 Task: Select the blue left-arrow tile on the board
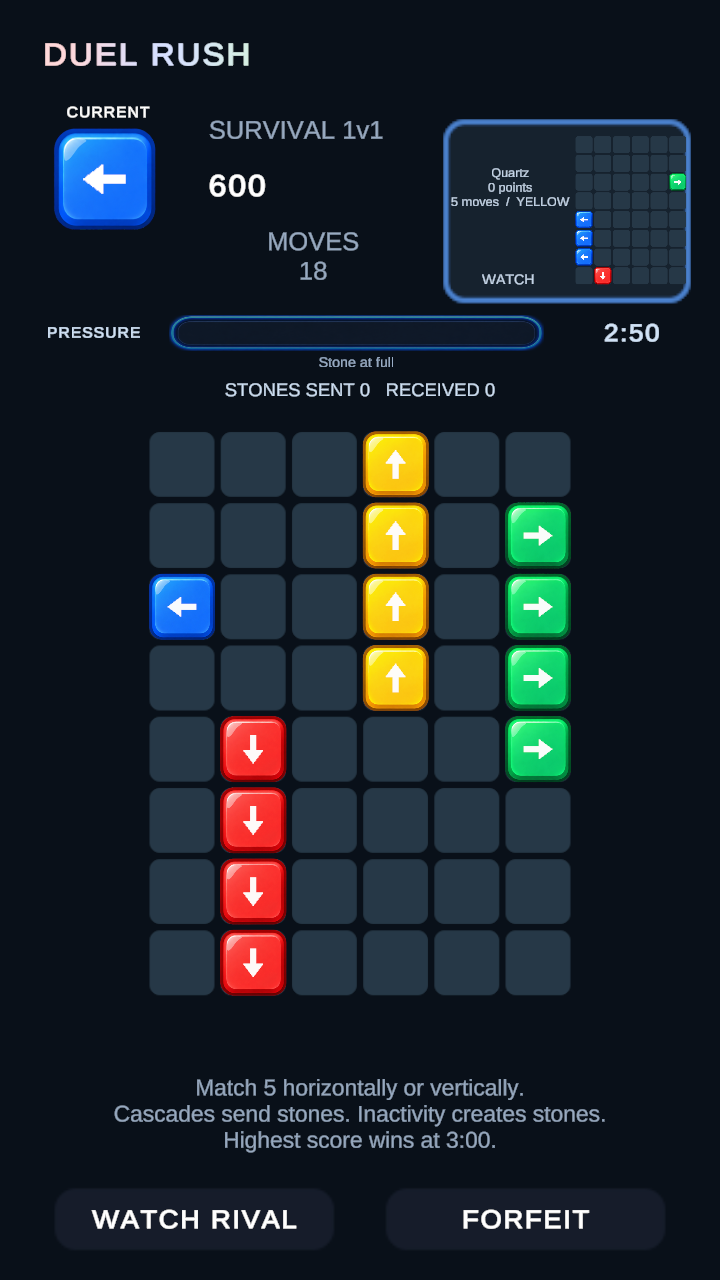click(182, 606)
